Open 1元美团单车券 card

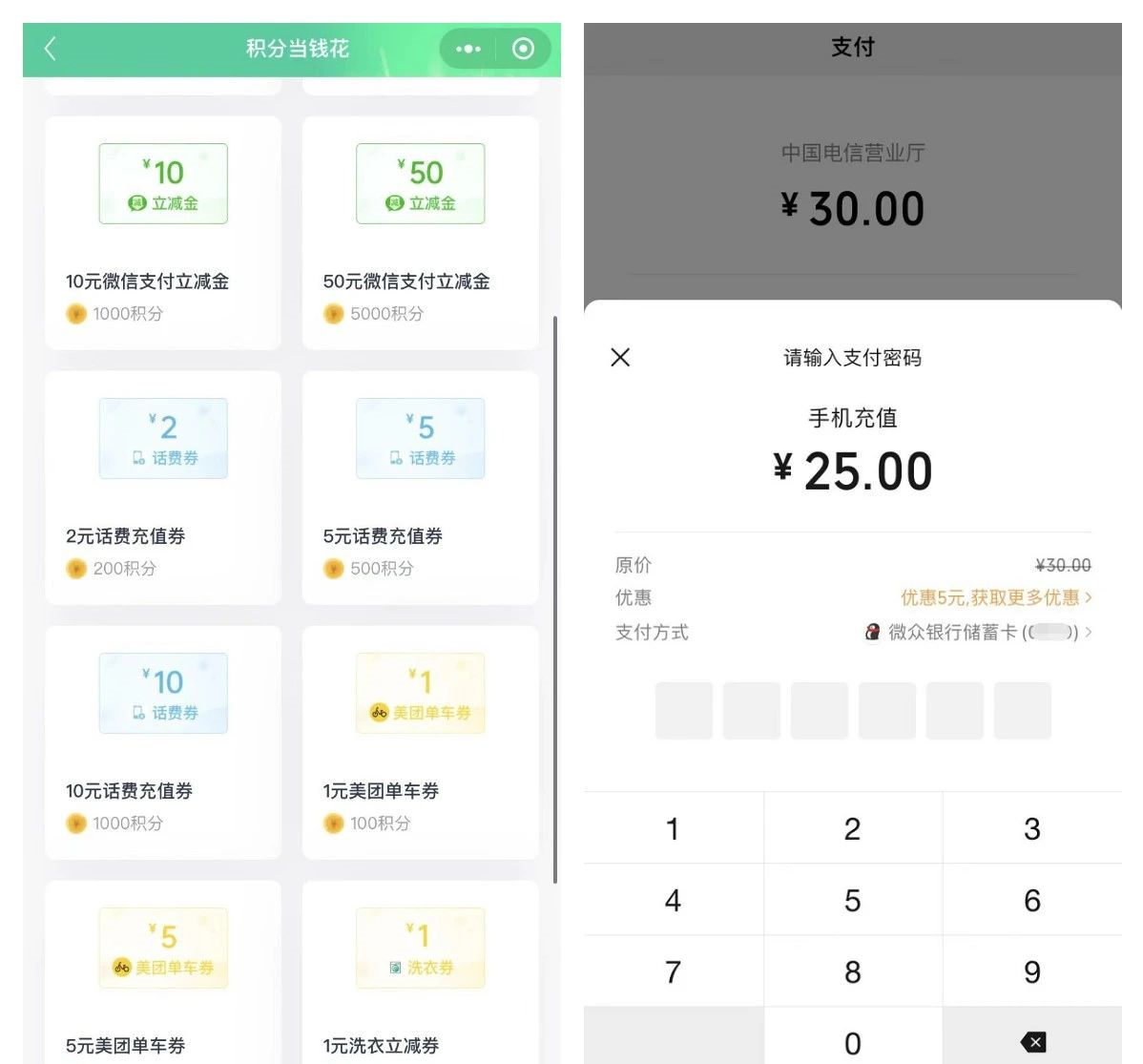pyautogui.click(x=420, y=741)
